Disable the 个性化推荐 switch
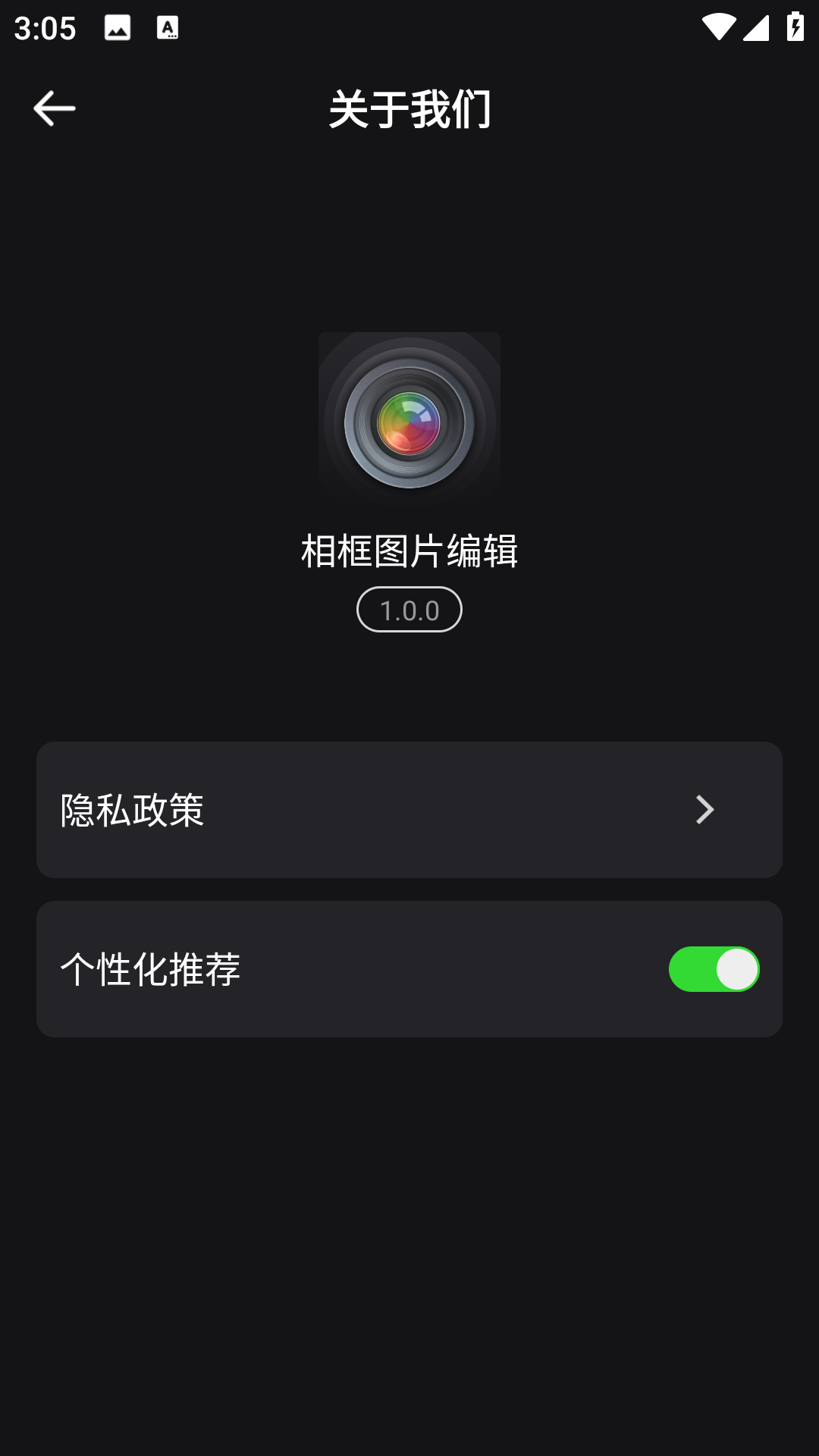Viewport: 819px width, 1456px height. tap(714, 969)
